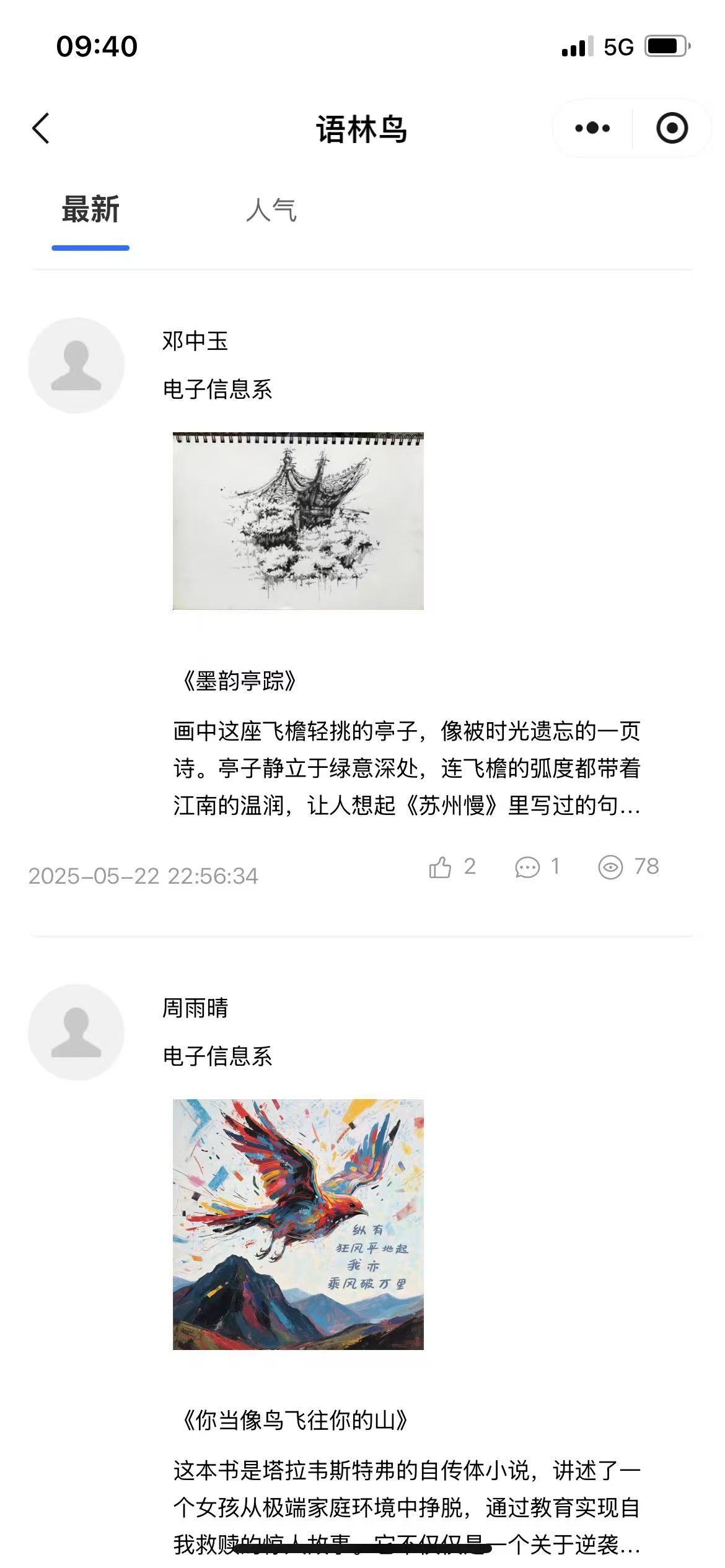Open 周雨晴's profile avatar
This screenshot has width=725, height=1568.
point(76,1032)
